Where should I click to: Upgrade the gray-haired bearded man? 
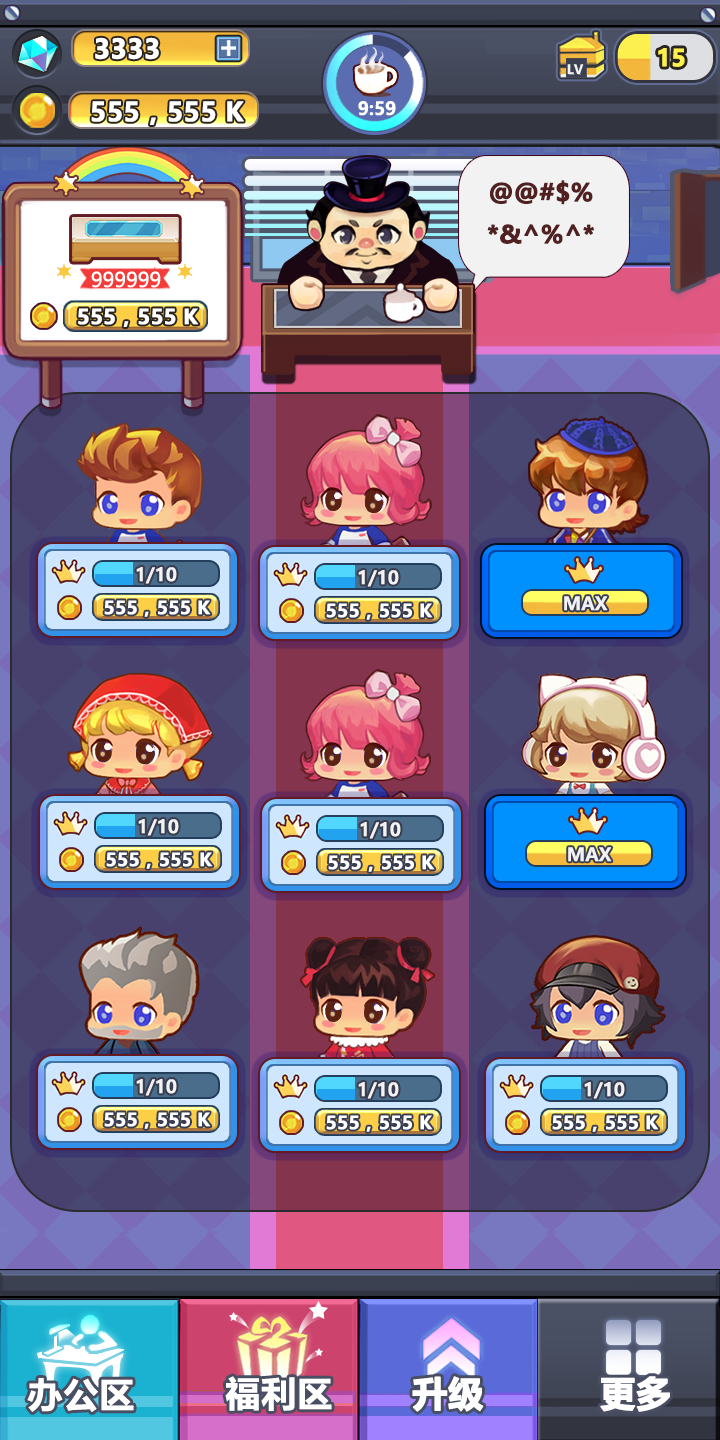click(x=137, y=1102)
